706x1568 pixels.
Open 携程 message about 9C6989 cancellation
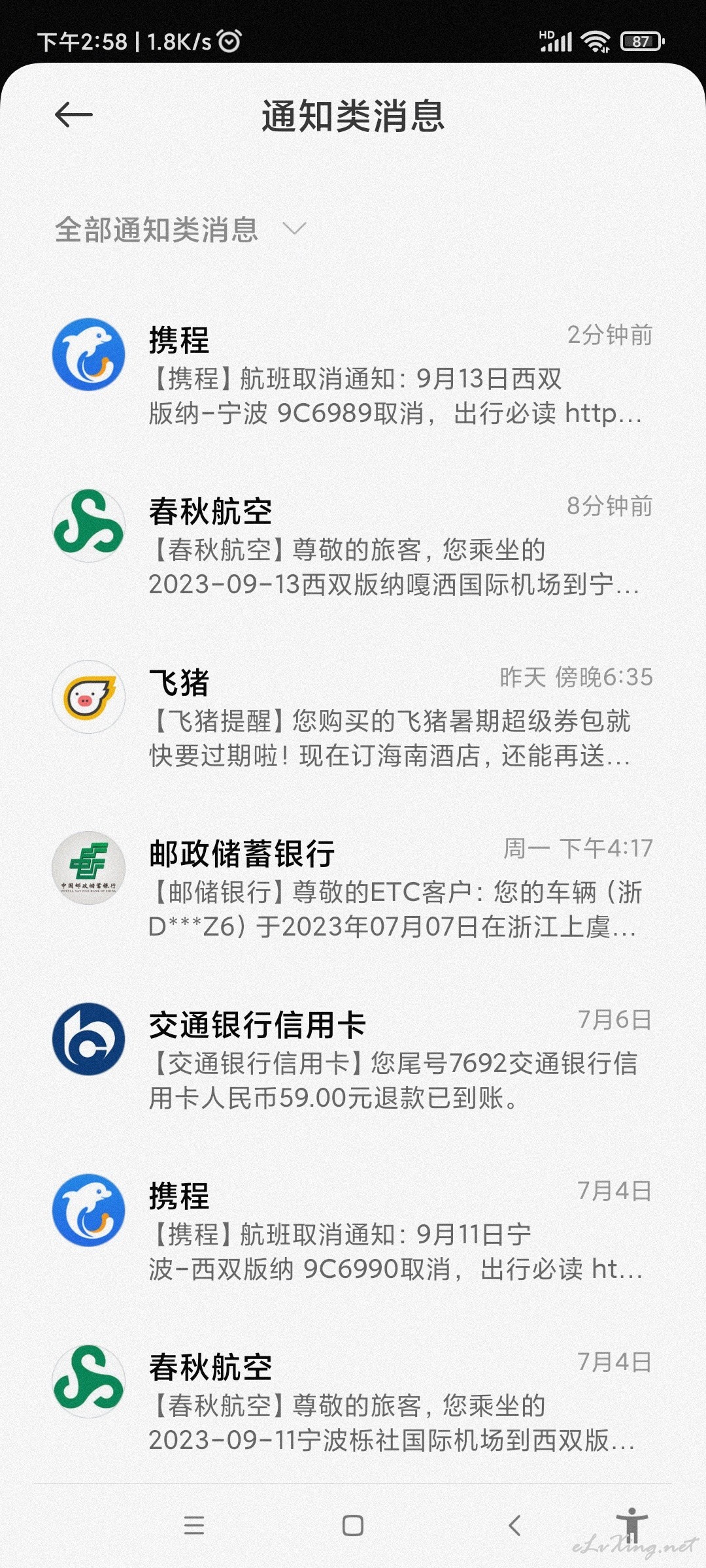pos(353,375)
